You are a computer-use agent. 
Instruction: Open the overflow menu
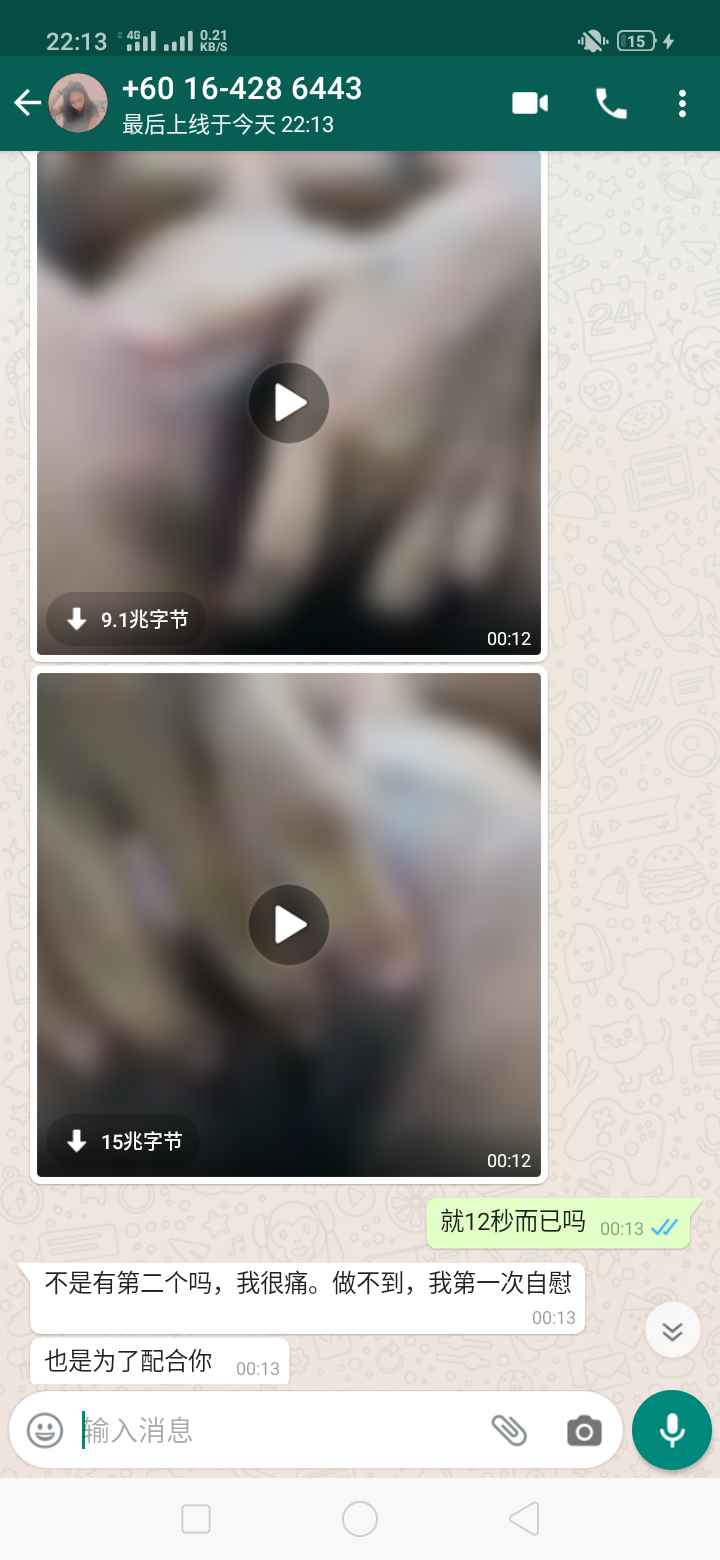coord(682,103)
